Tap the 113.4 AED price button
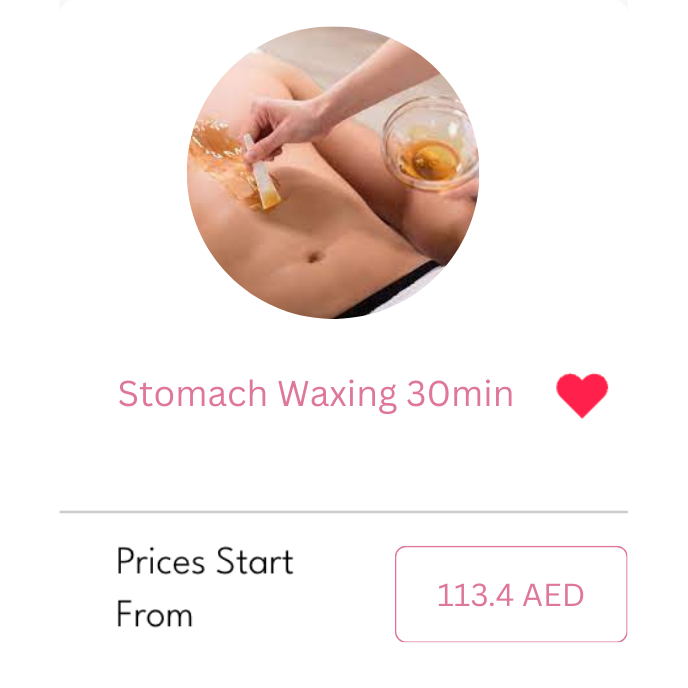This screenshot has width=688, height=688. tap(510, 594)
